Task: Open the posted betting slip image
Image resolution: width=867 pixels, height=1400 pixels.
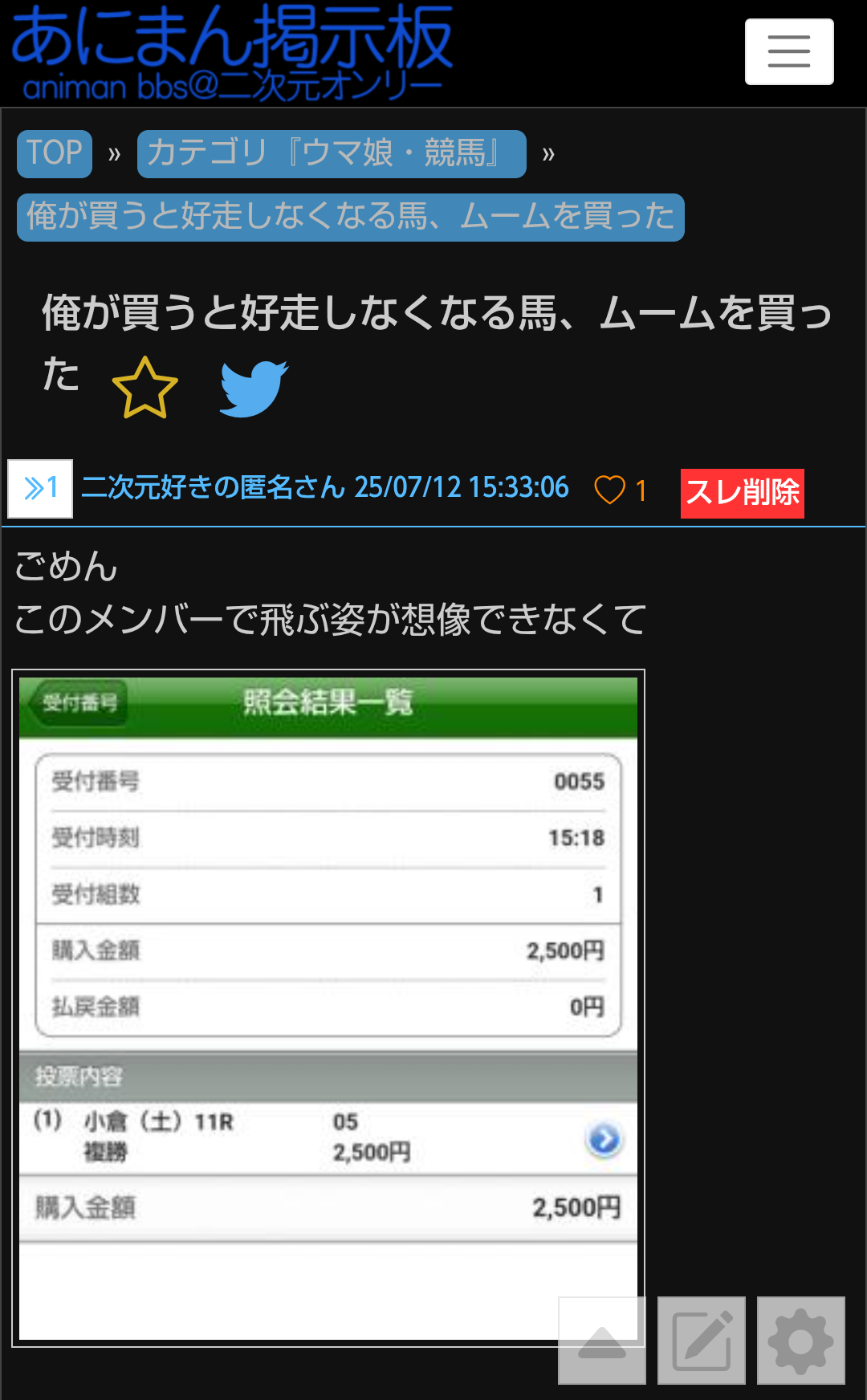Action: click(x=328, y=1008)
